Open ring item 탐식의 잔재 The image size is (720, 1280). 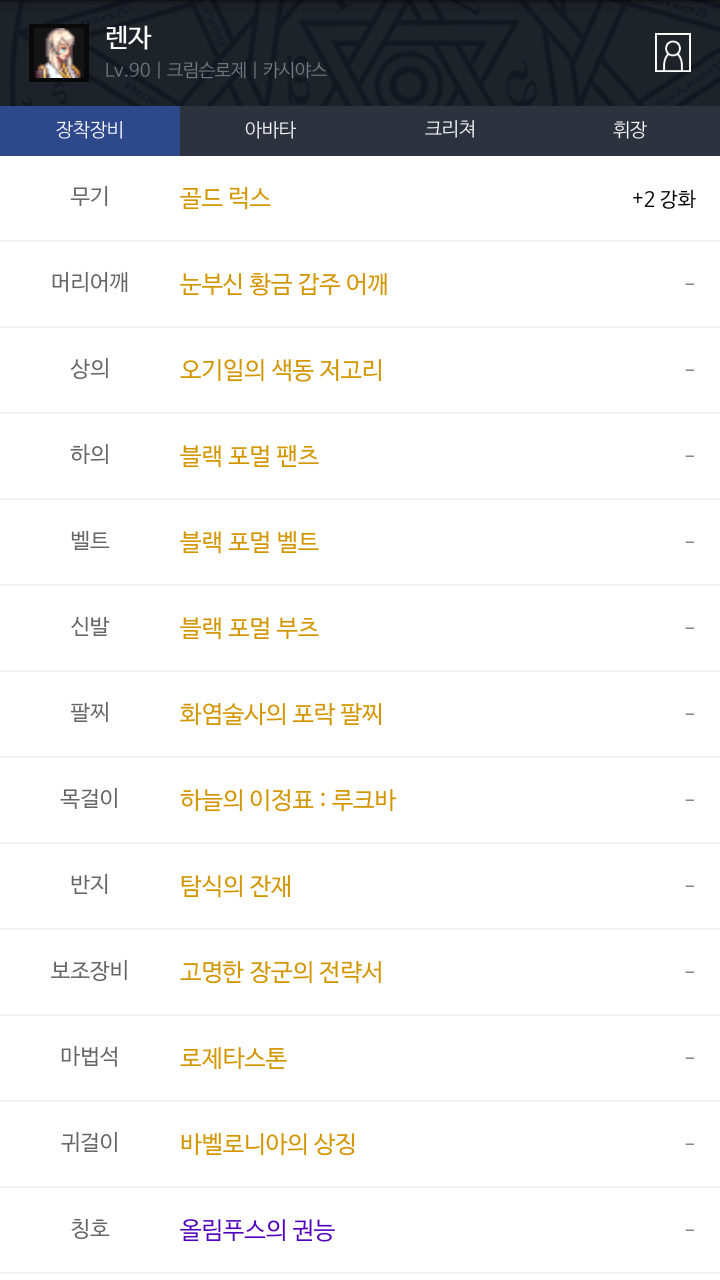click(235, 885)
